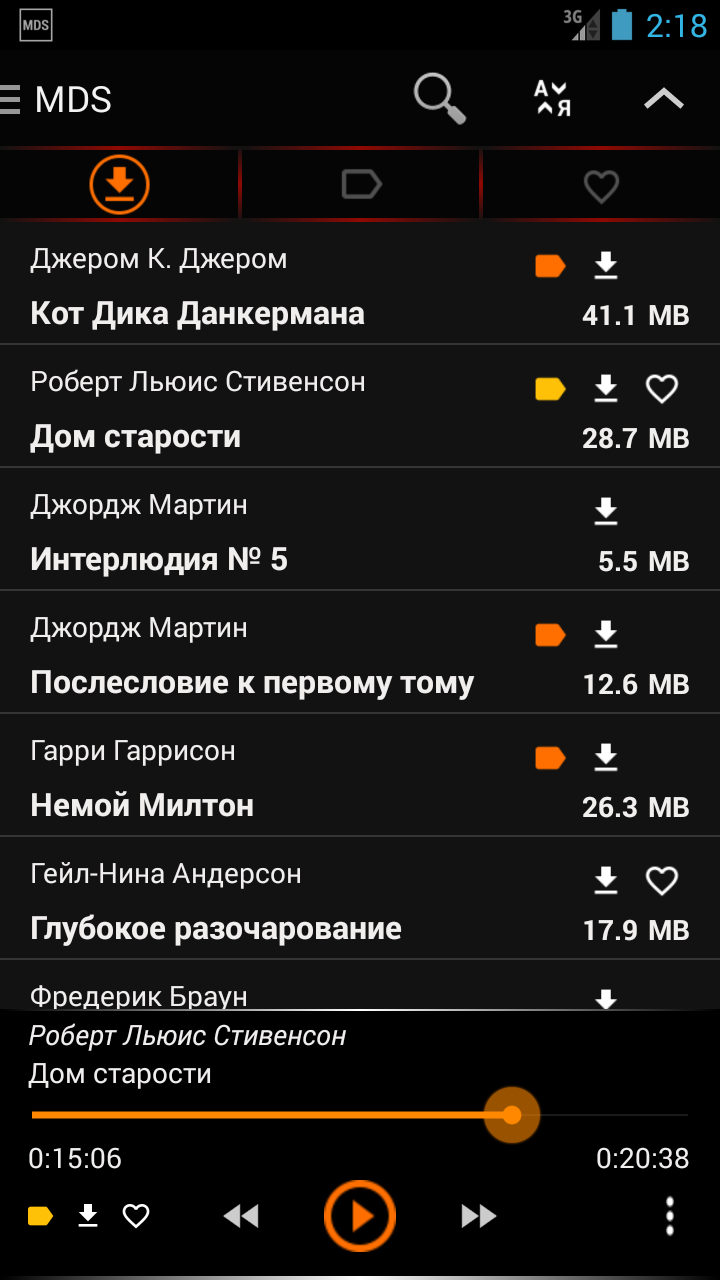Switch to the labels tab

(x=361, y=184)
